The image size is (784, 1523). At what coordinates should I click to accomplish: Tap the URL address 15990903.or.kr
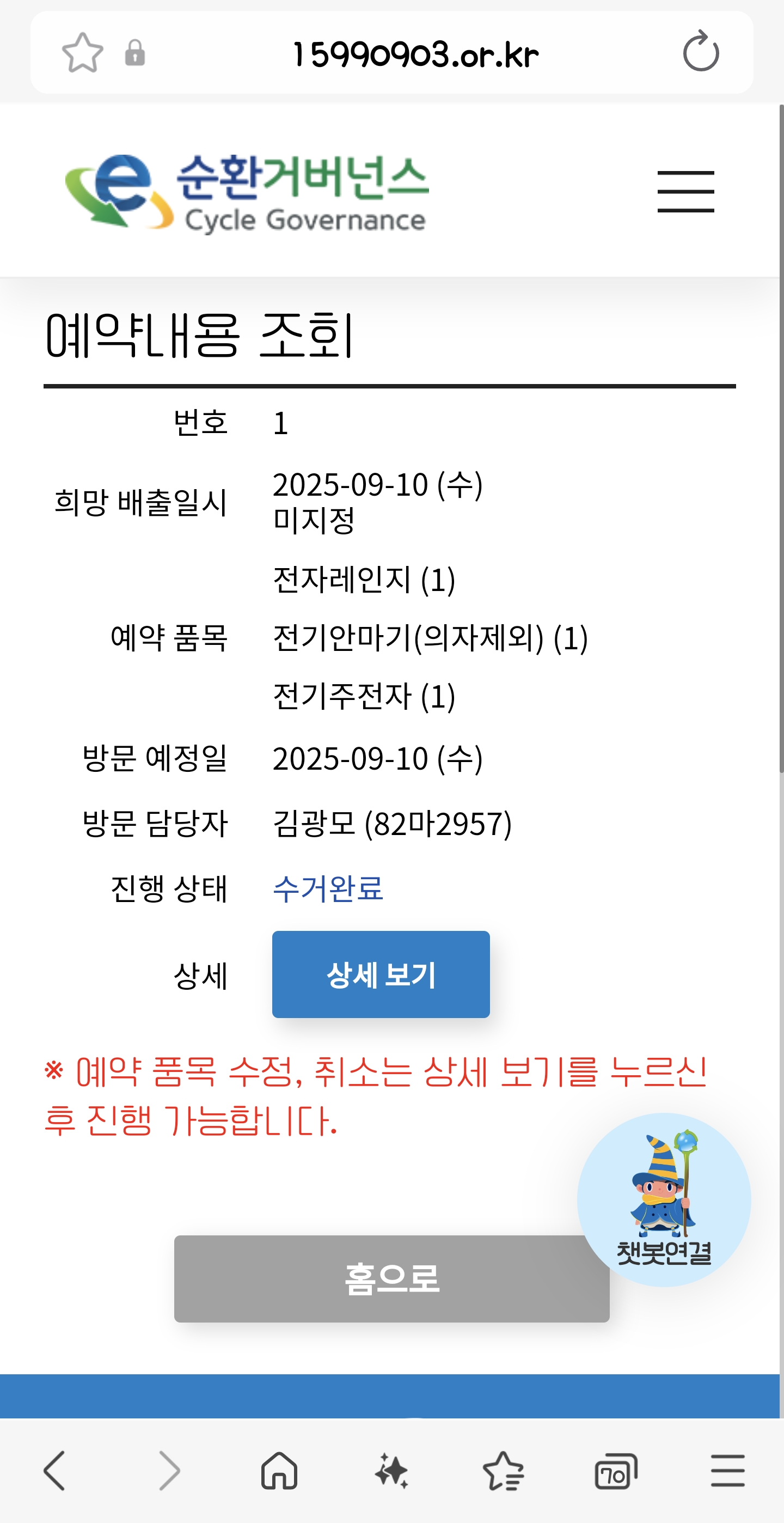coord(415,54)
